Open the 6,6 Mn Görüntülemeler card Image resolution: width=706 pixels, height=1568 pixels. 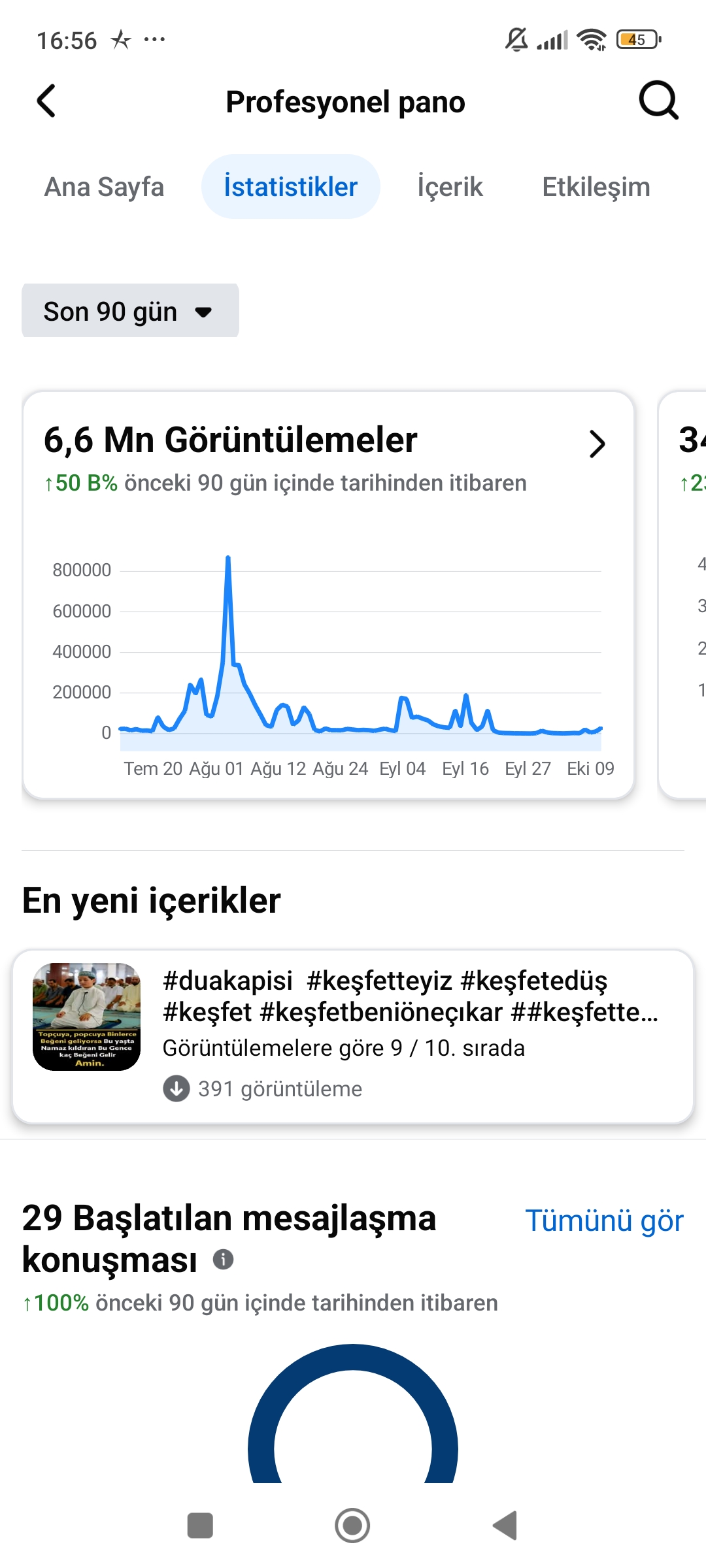tap(329, 595)
